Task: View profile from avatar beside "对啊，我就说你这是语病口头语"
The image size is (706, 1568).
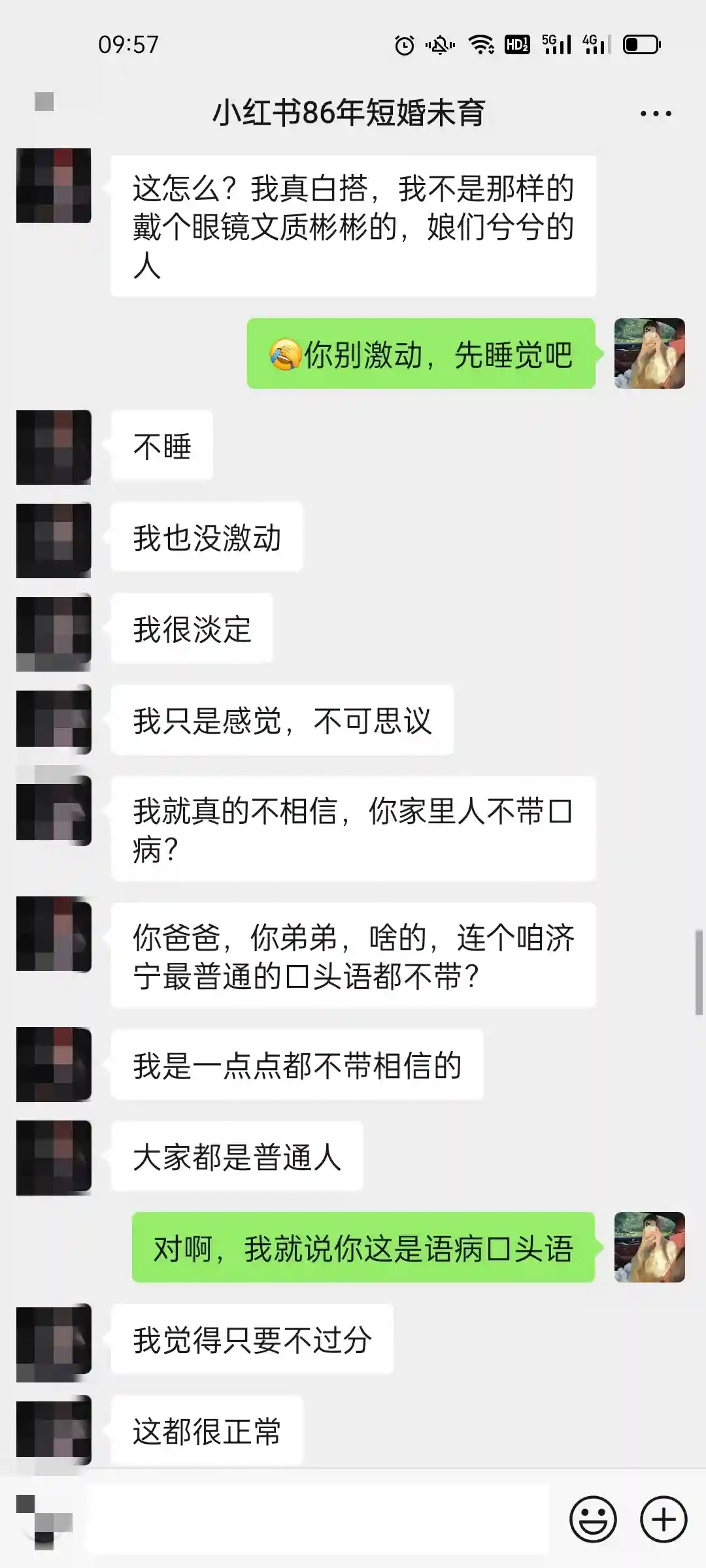Action: [649, 1247]
